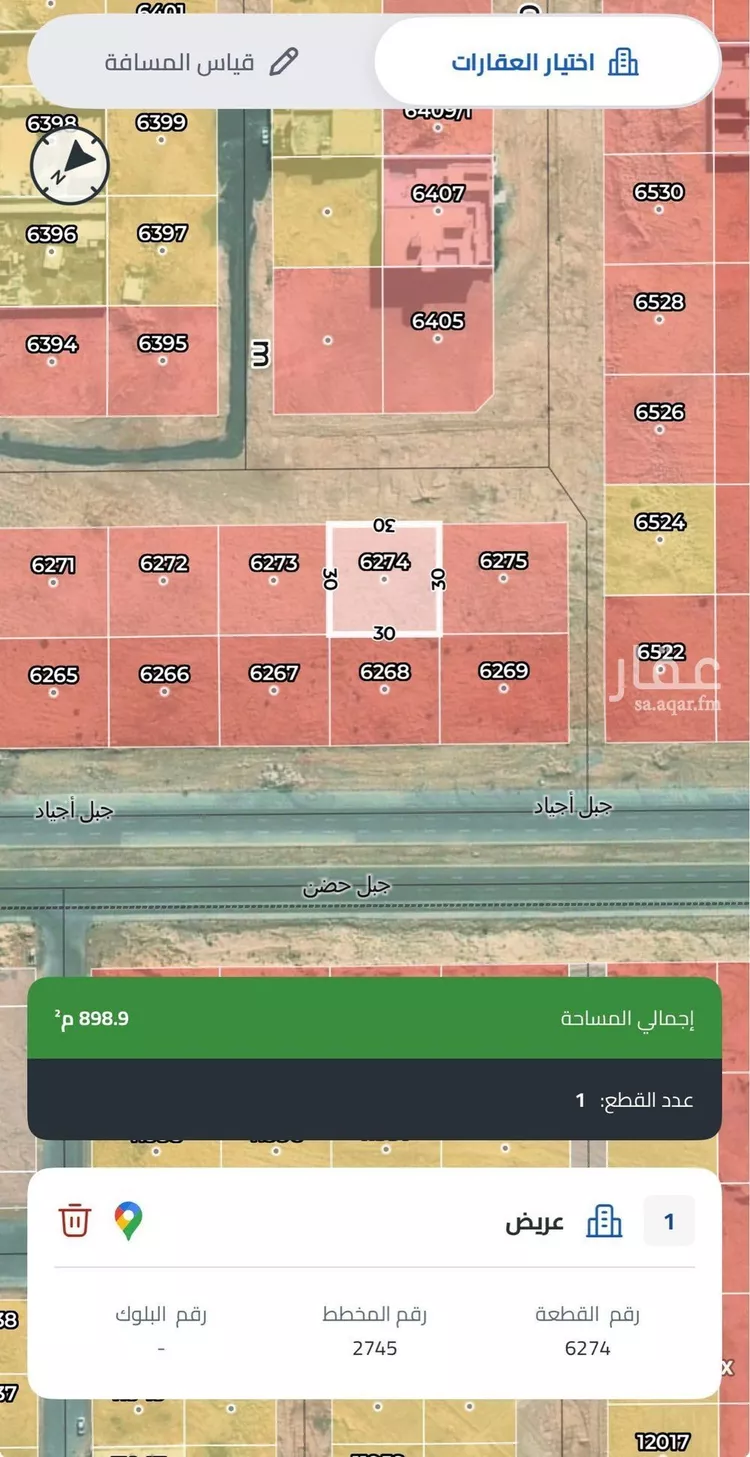Click the green إجمالي المساحة bar

(x=375, y=1018)
